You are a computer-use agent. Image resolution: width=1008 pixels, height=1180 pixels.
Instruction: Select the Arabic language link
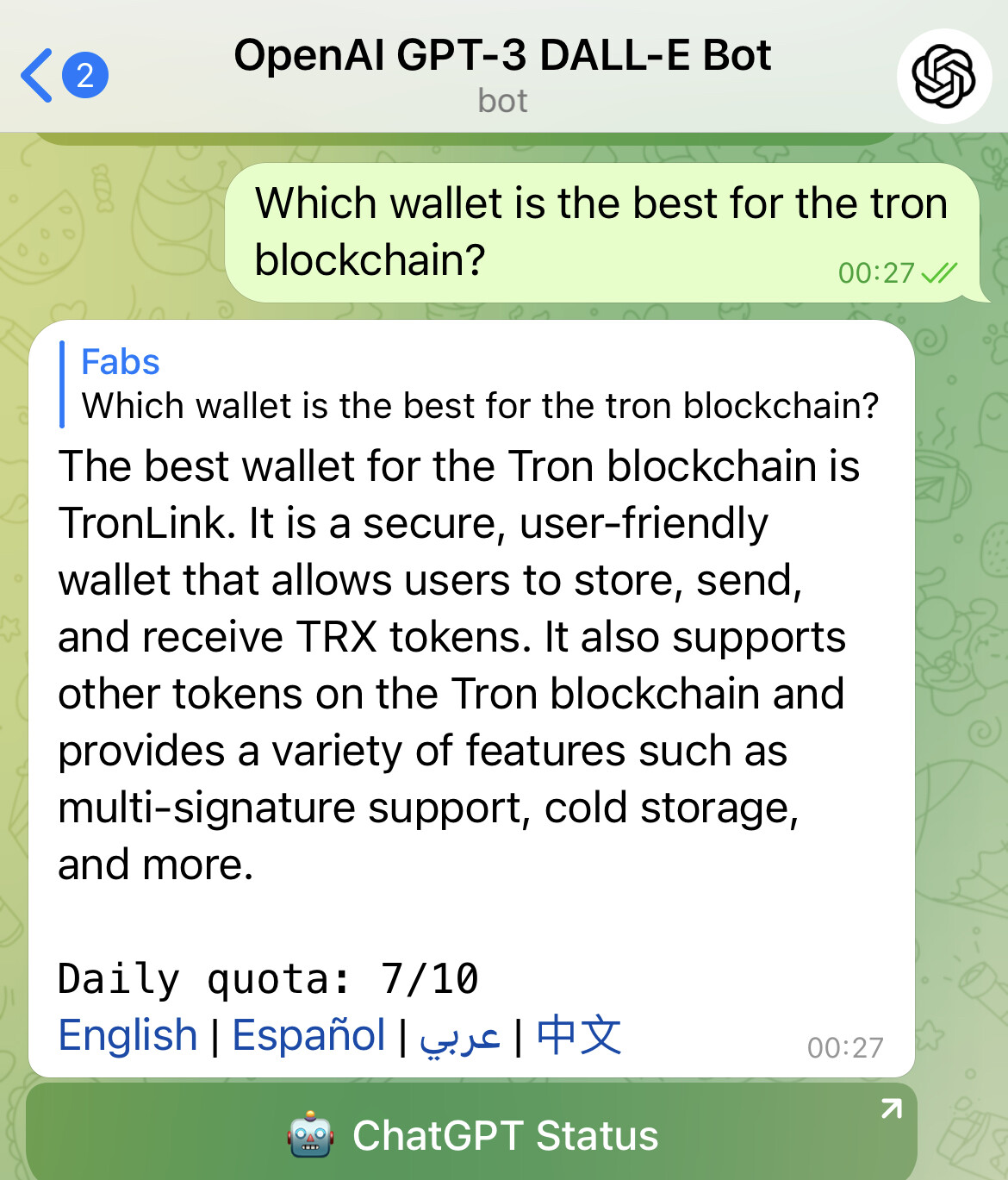pyautogui.click(x=460, y=1037)
